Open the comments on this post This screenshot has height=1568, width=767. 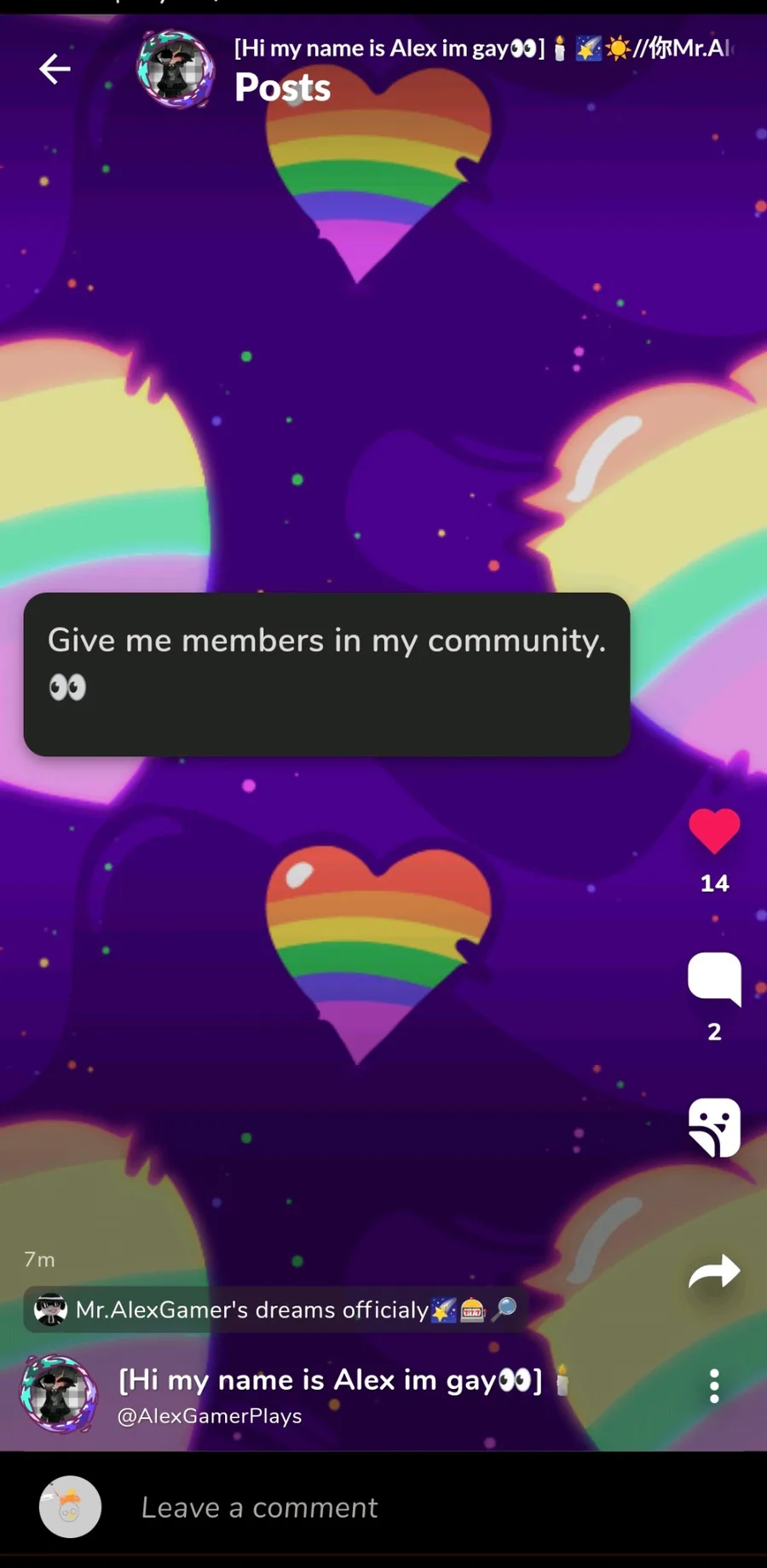[714, 978]
